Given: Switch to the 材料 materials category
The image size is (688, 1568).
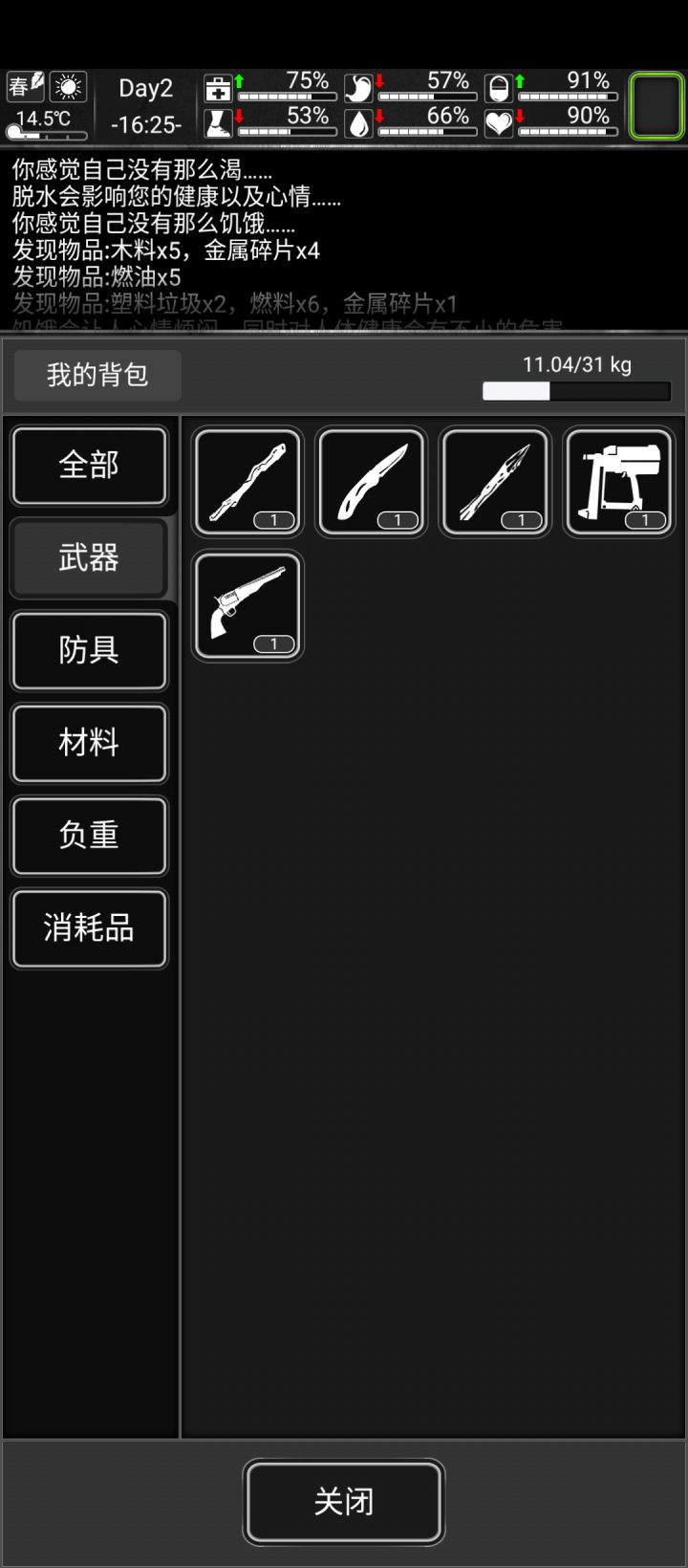Looking at the screenshot, I should (x=90, y=744).
